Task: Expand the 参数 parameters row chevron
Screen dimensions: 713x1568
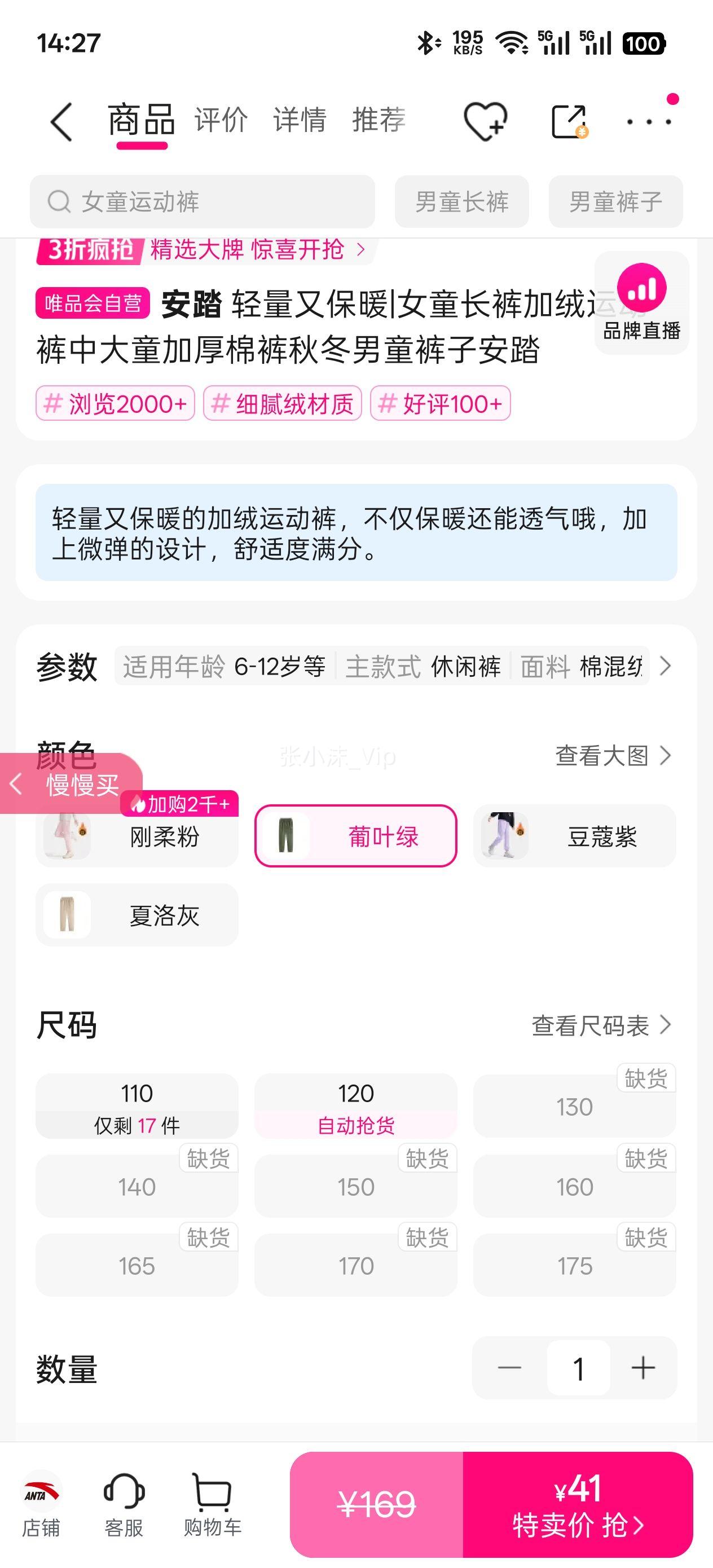Action: [x=666, y=667]
